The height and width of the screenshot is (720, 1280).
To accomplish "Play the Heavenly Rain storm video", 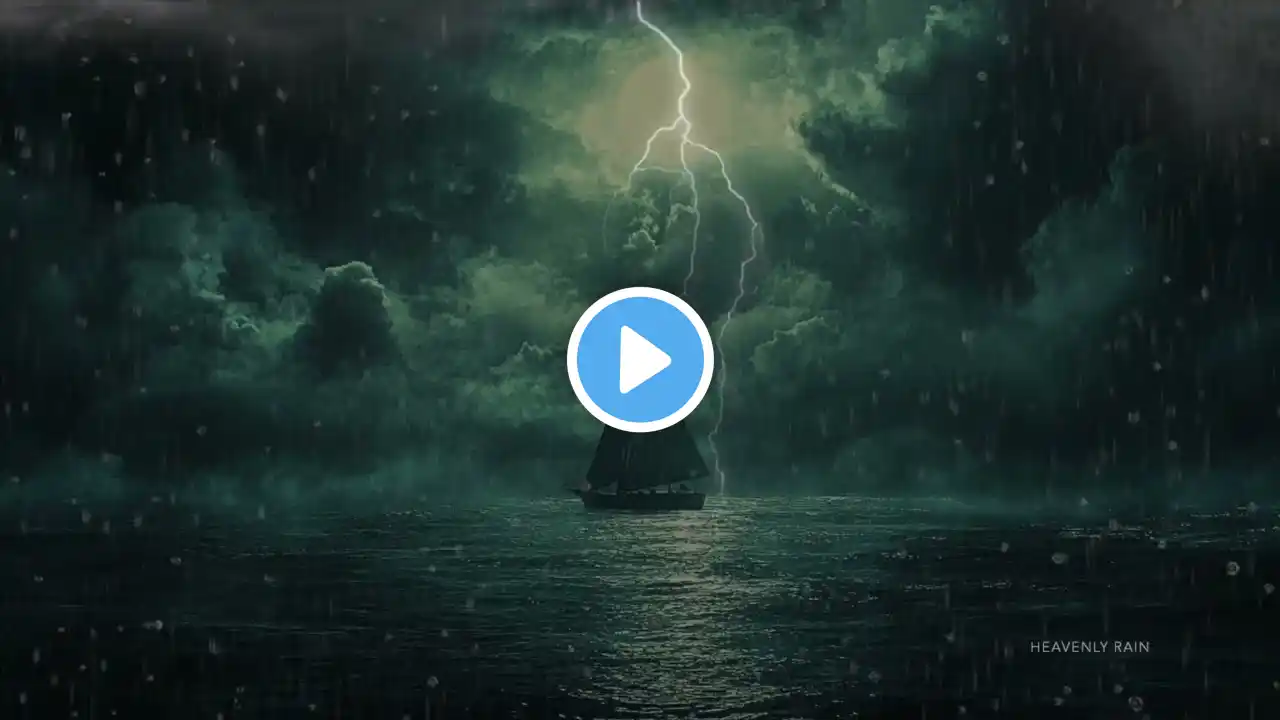I will pos(640,359).
